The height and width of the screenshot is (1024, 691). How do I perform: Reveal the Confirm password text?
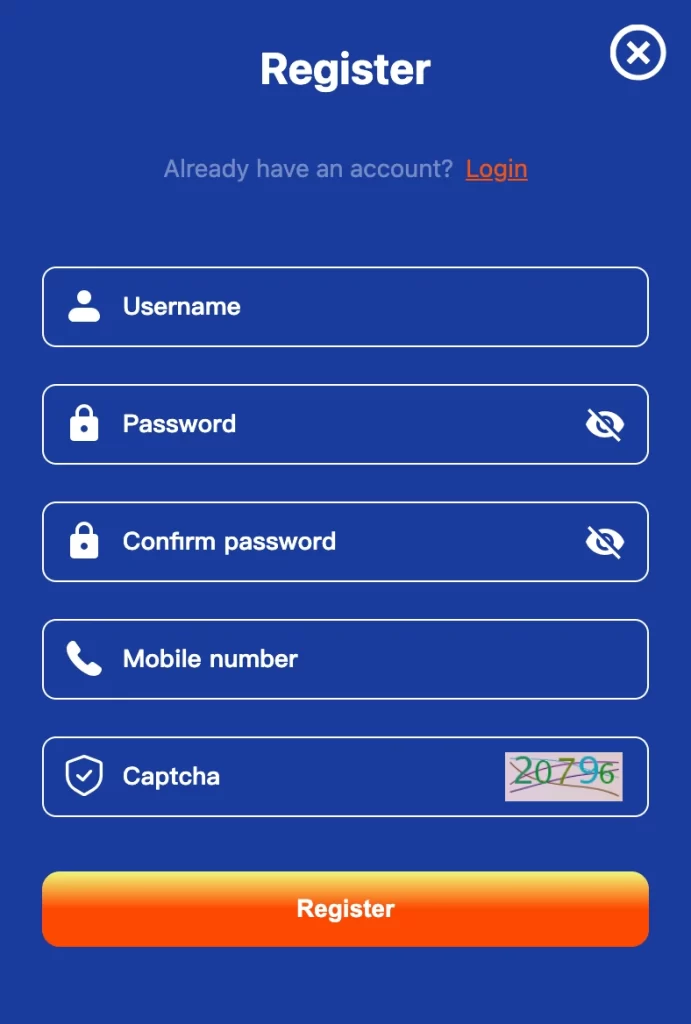(x=604, y=542)
